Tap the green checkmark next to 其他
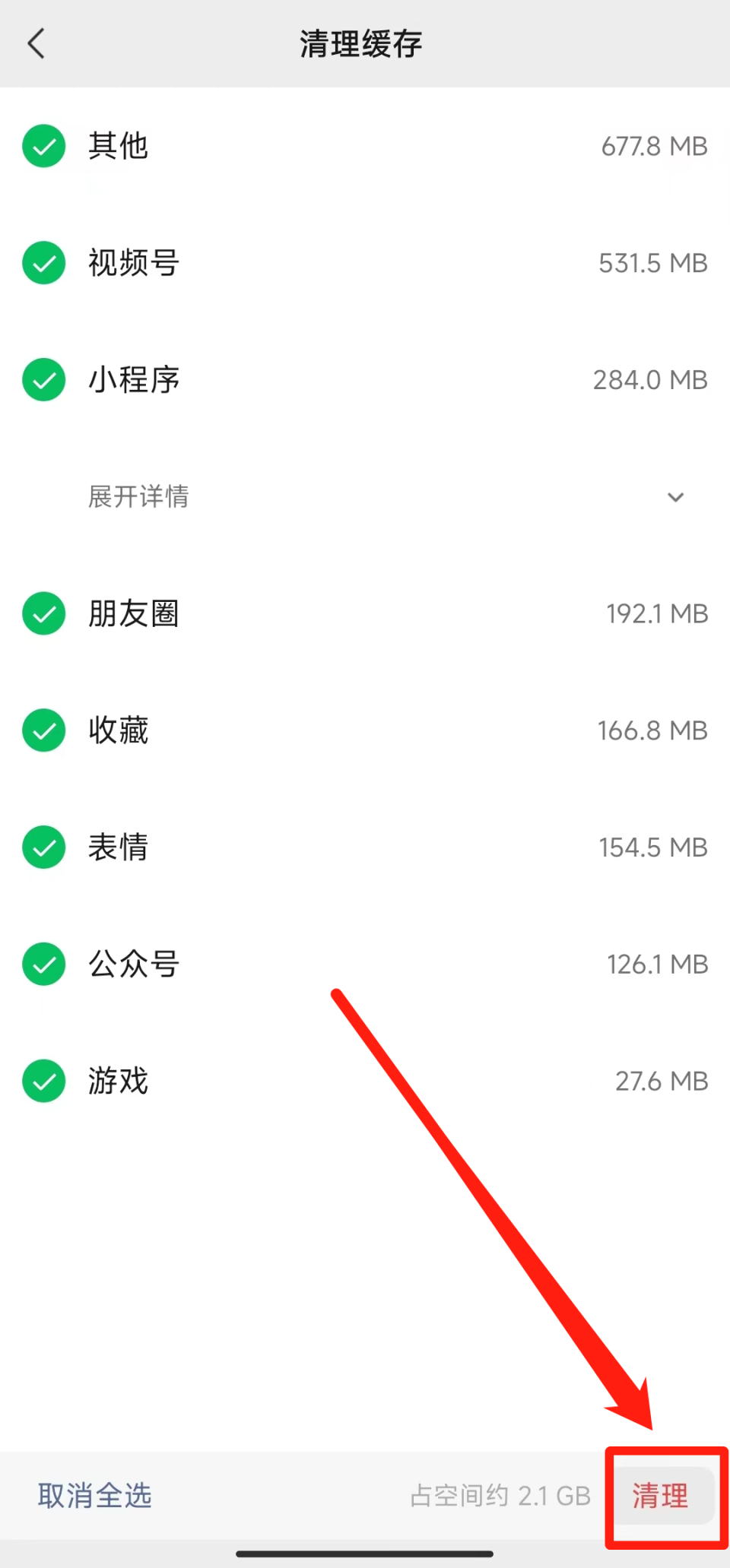The height and width of the screenshot is (1568, 730). point(43,146)
